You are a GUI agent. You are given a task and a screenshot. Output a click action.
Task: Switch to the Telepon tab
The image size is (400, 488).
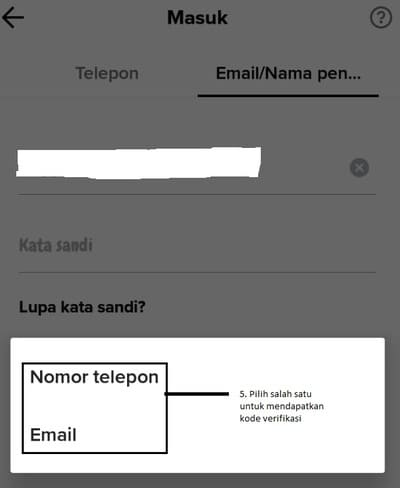point(107,73)
